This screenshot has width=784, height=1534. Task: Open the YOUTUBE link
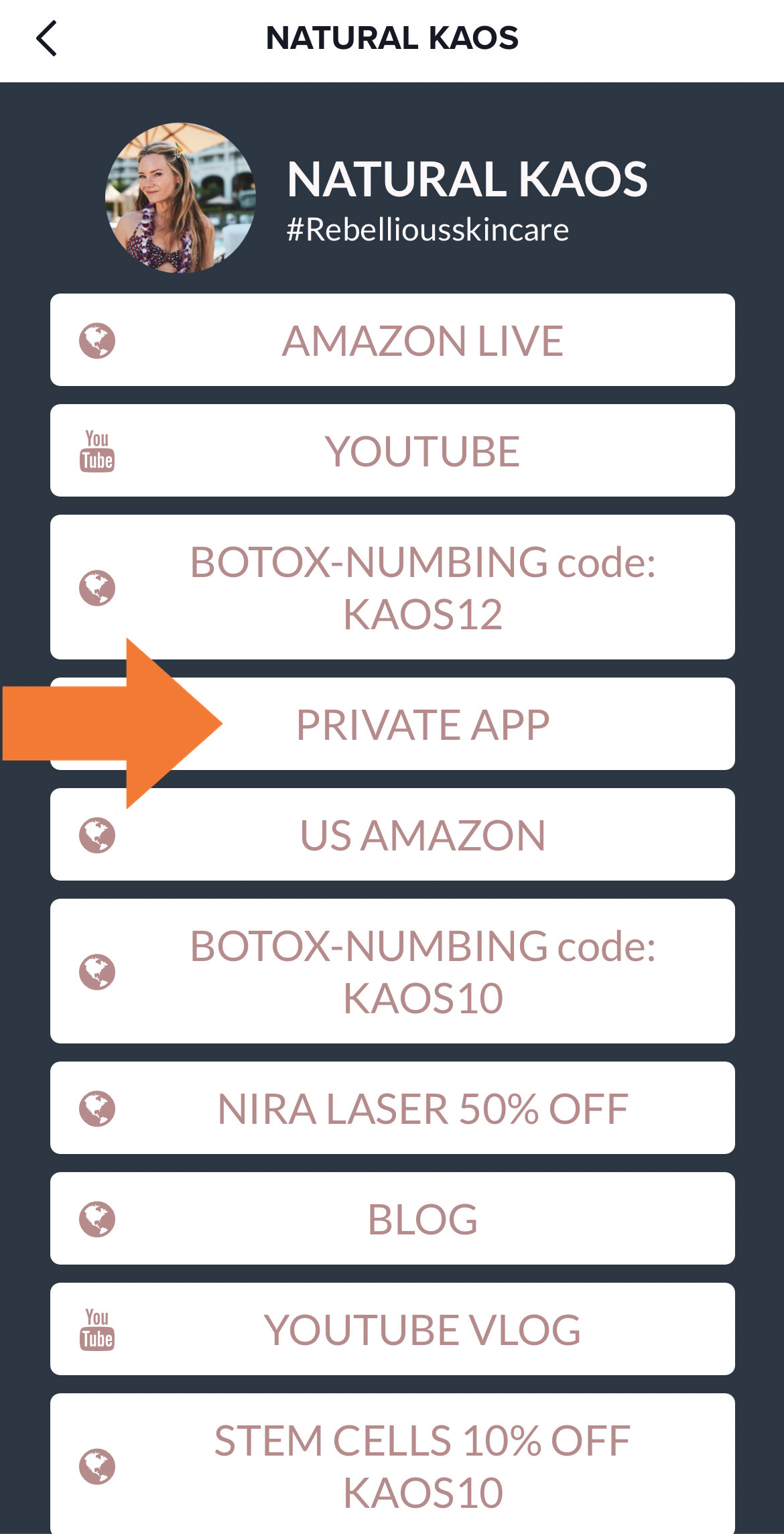(x=392, y=450)
